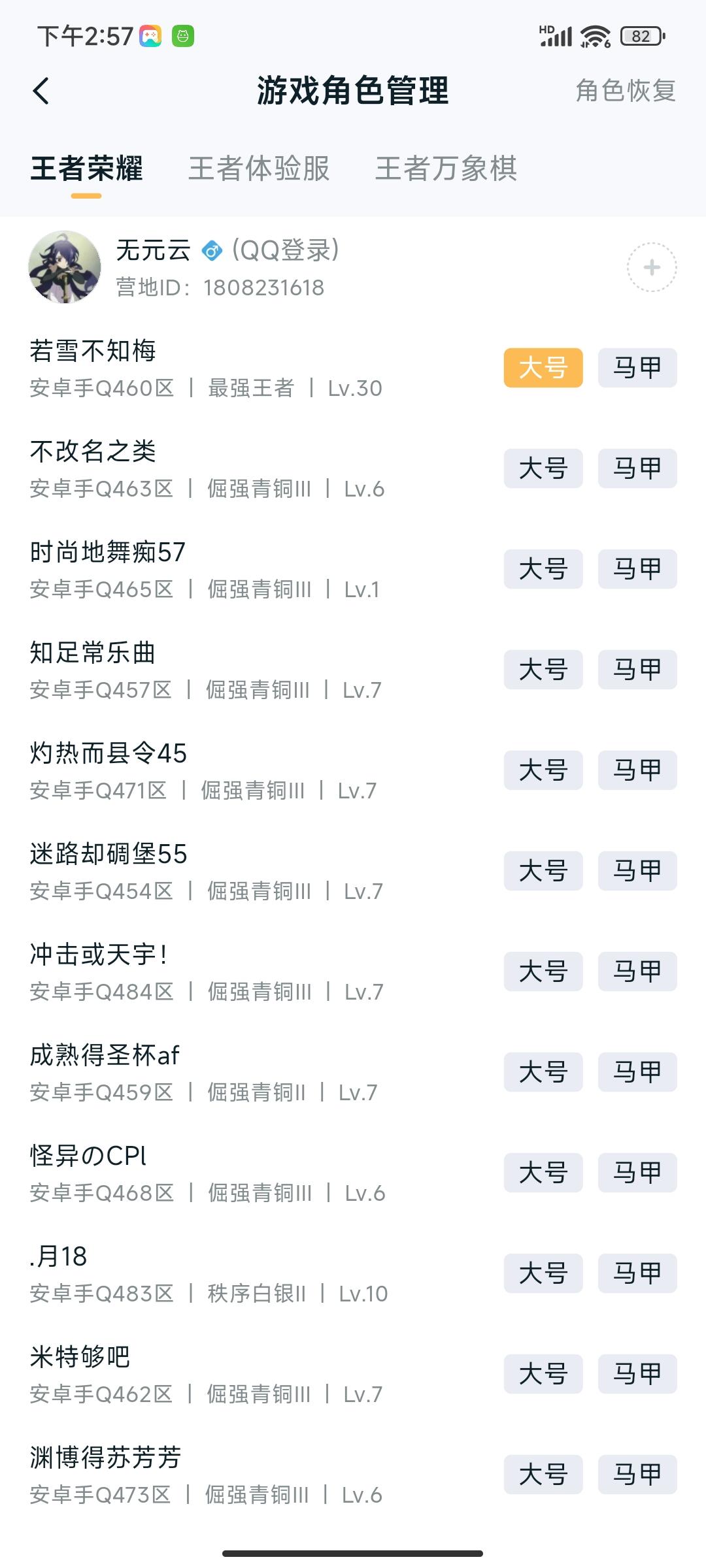This screenshot has width=706, height=1568.
Task: Tap 大号 button next to 米特够吧
Action: click(x=543, y=1374)
